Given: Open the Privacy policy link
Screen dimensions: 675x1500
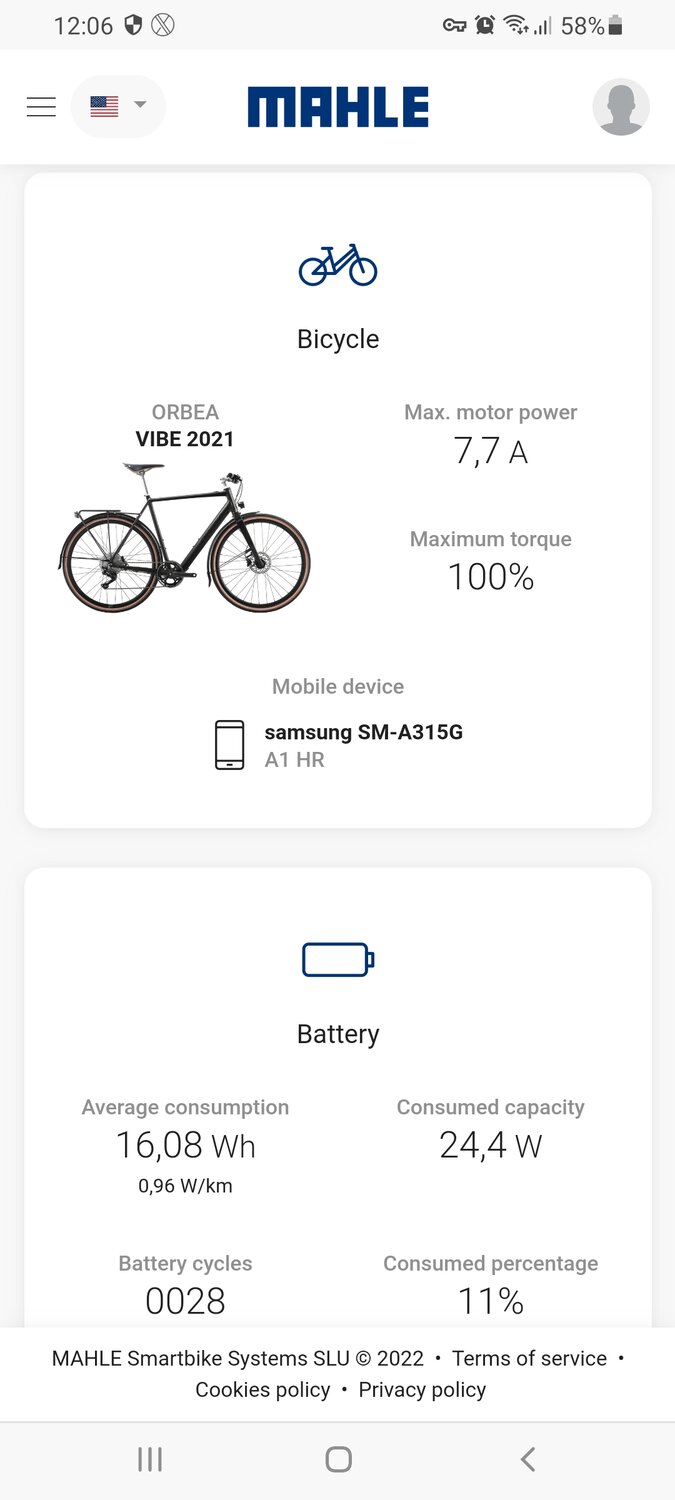Looking at the screenshot, I should pos(422,1389).
